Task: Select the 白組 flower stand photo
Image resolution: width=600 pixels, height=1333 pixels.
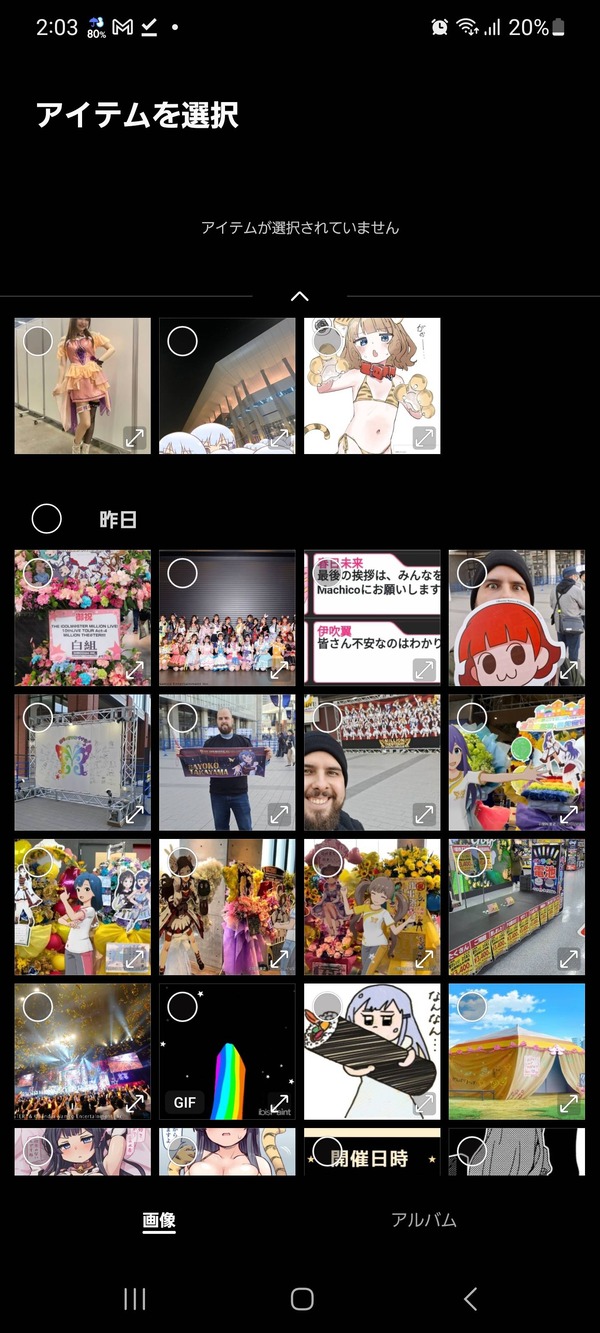Action: 38,573
